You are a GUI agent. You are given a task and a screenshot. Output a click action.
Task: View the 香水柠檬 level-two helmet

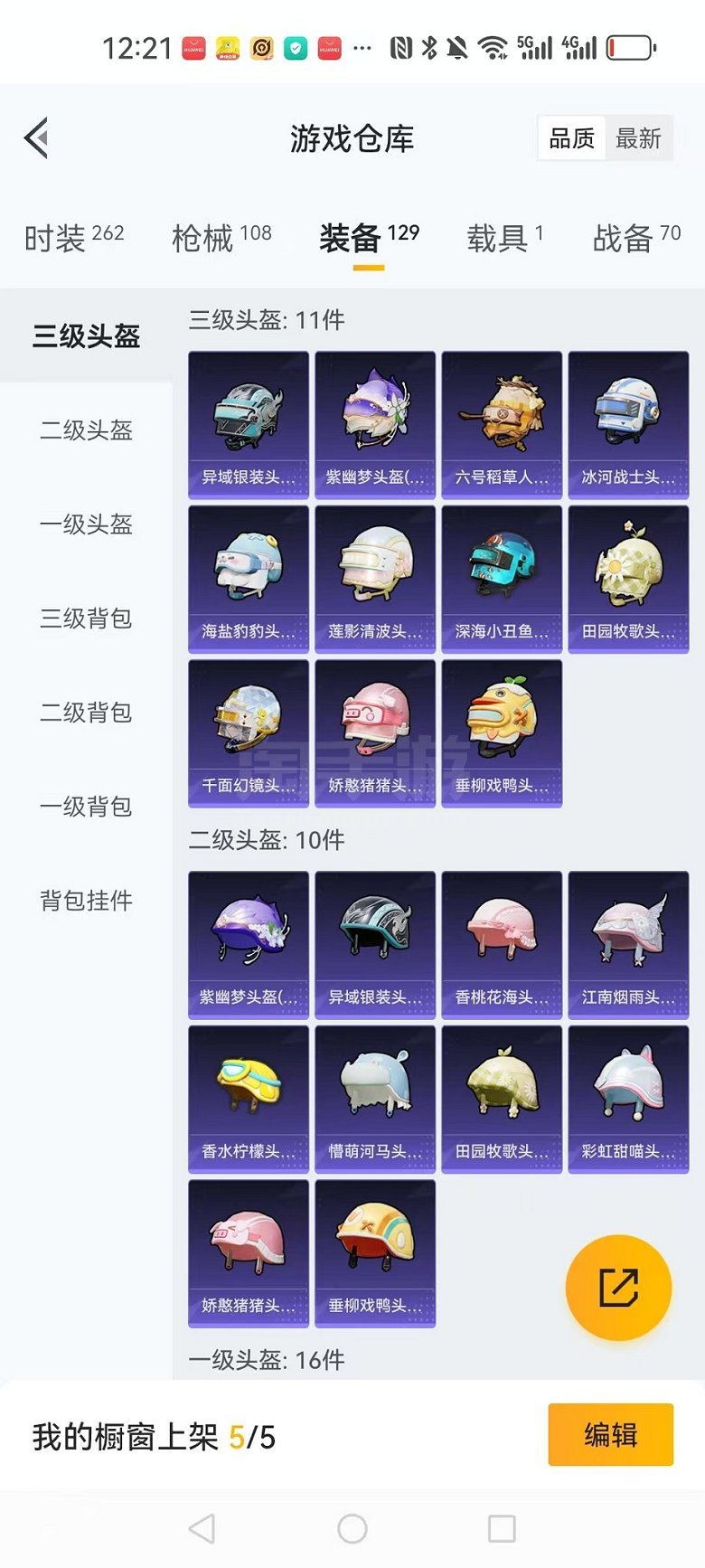(x=249, y=1099)
